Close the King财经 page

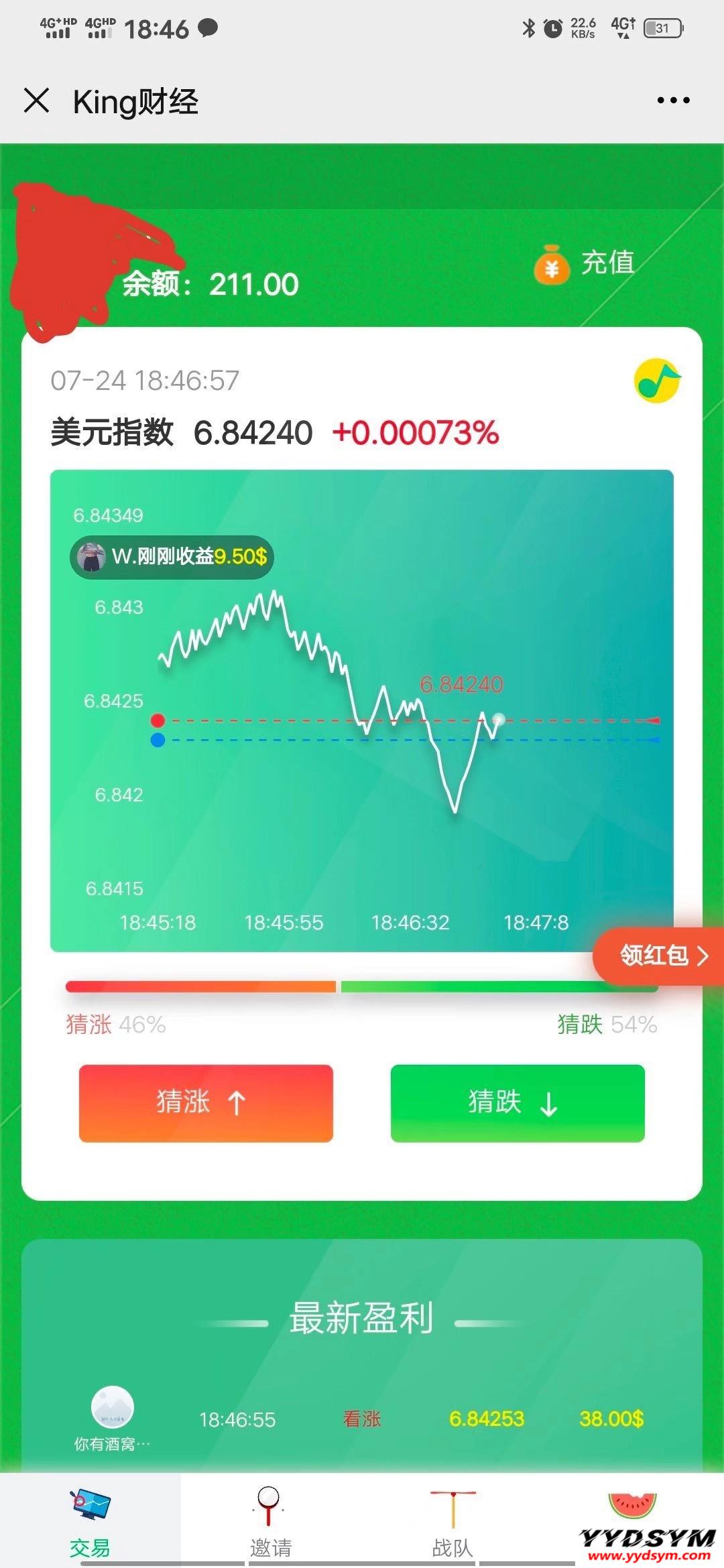point(36,101)
